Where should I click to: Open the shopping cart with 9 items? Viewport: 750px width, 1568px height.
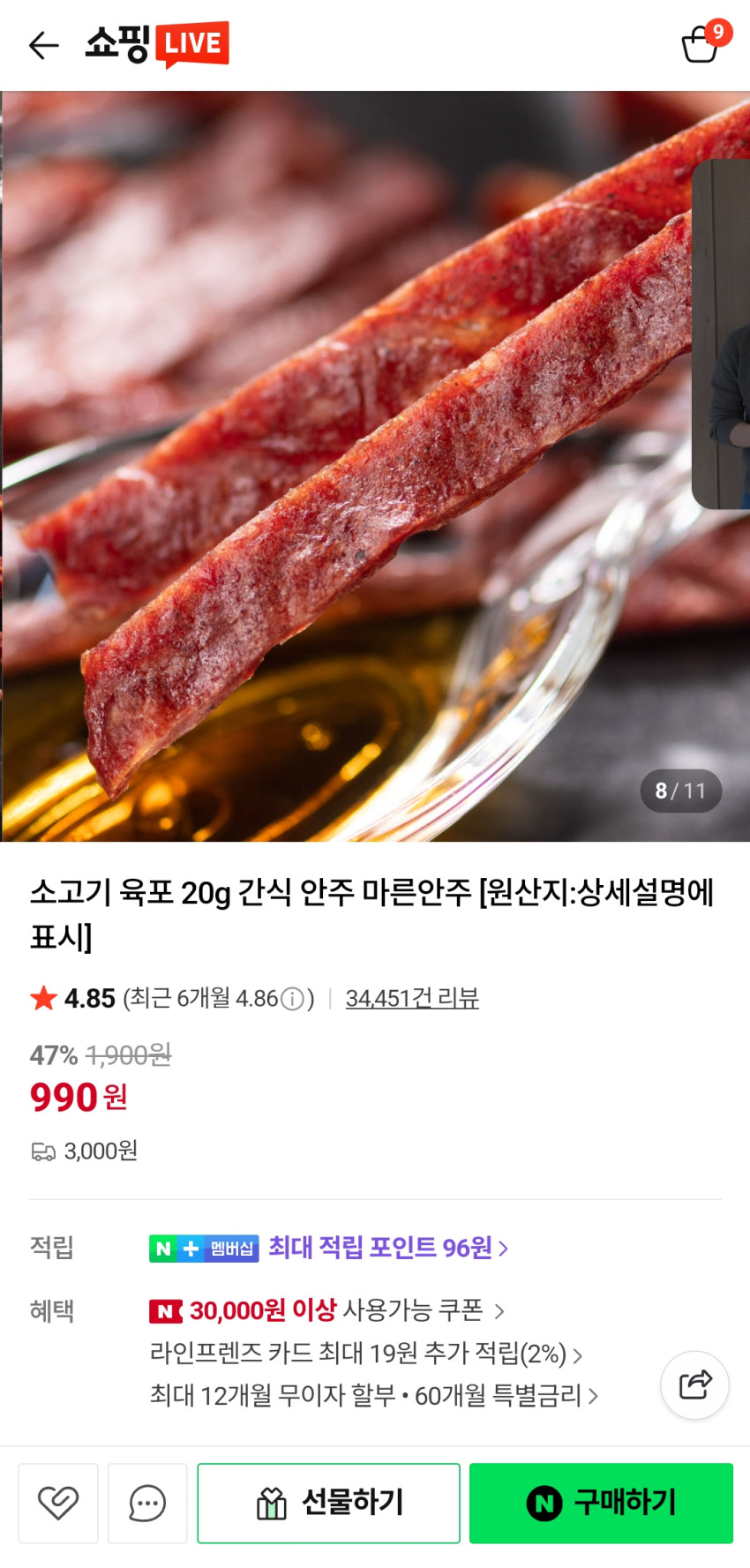pyautogui.click(x=701, y=44)
